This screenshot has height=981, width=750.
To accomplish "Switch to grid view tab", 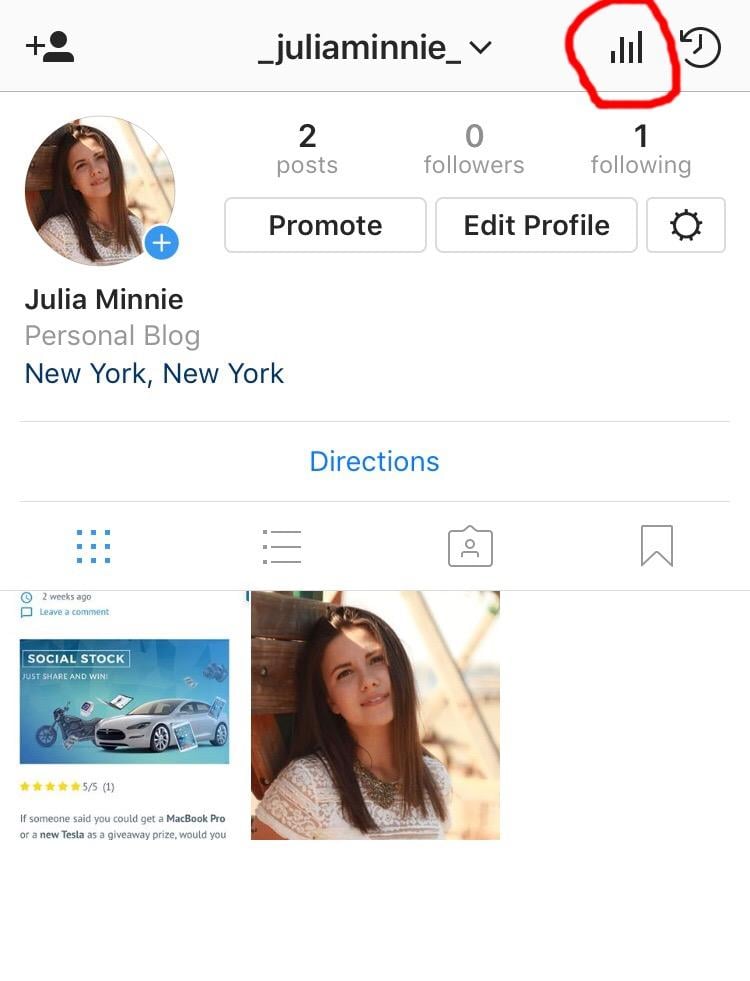I will (94, 546).
